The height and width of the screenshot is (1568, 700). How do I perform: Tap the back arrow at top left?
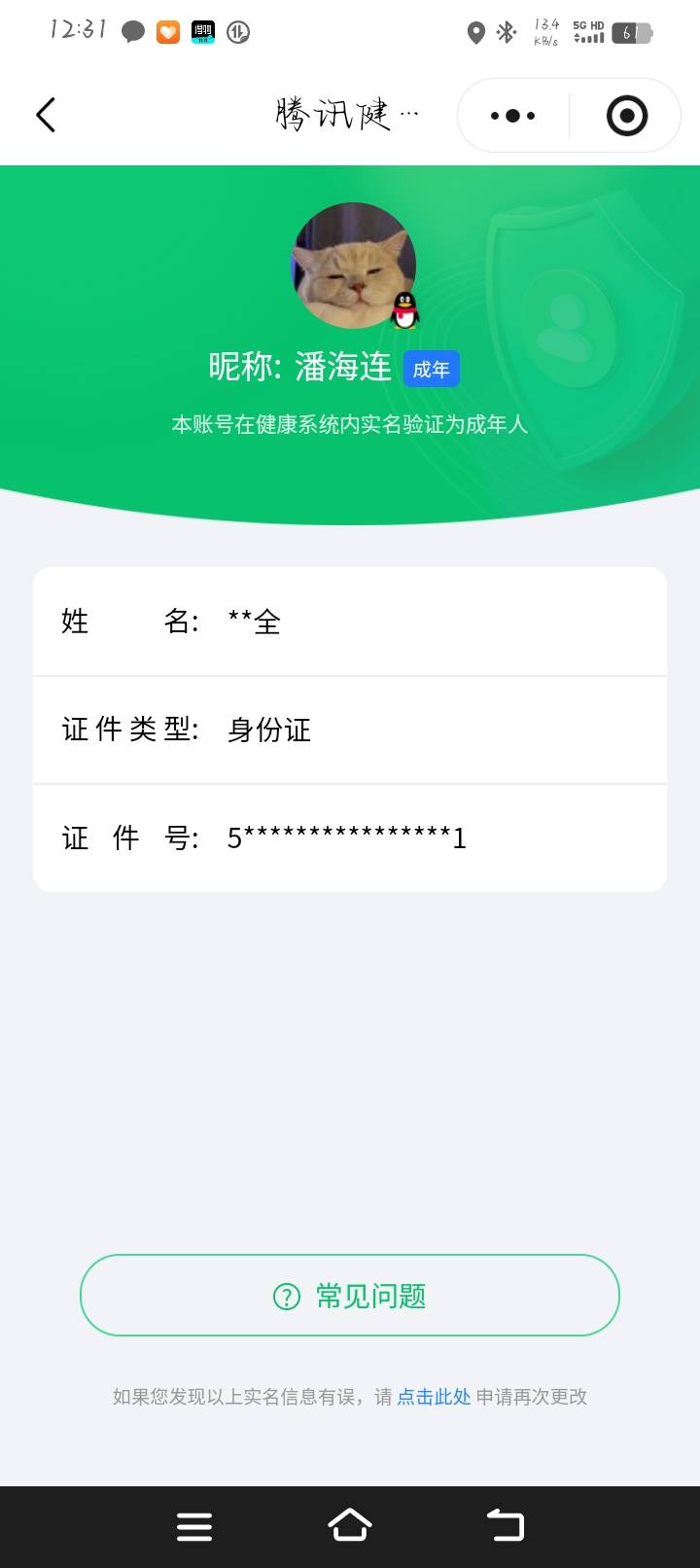point(45,114)
